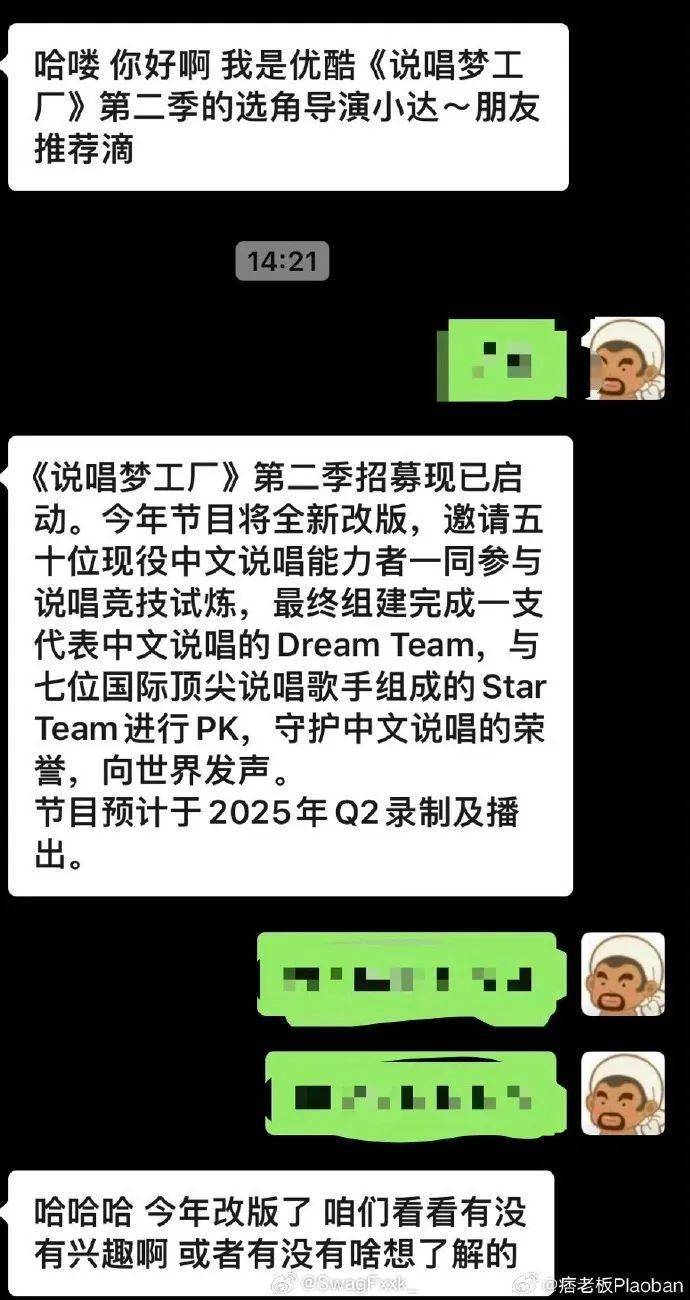Open the avatar beside the last green message

[623, 1092]
